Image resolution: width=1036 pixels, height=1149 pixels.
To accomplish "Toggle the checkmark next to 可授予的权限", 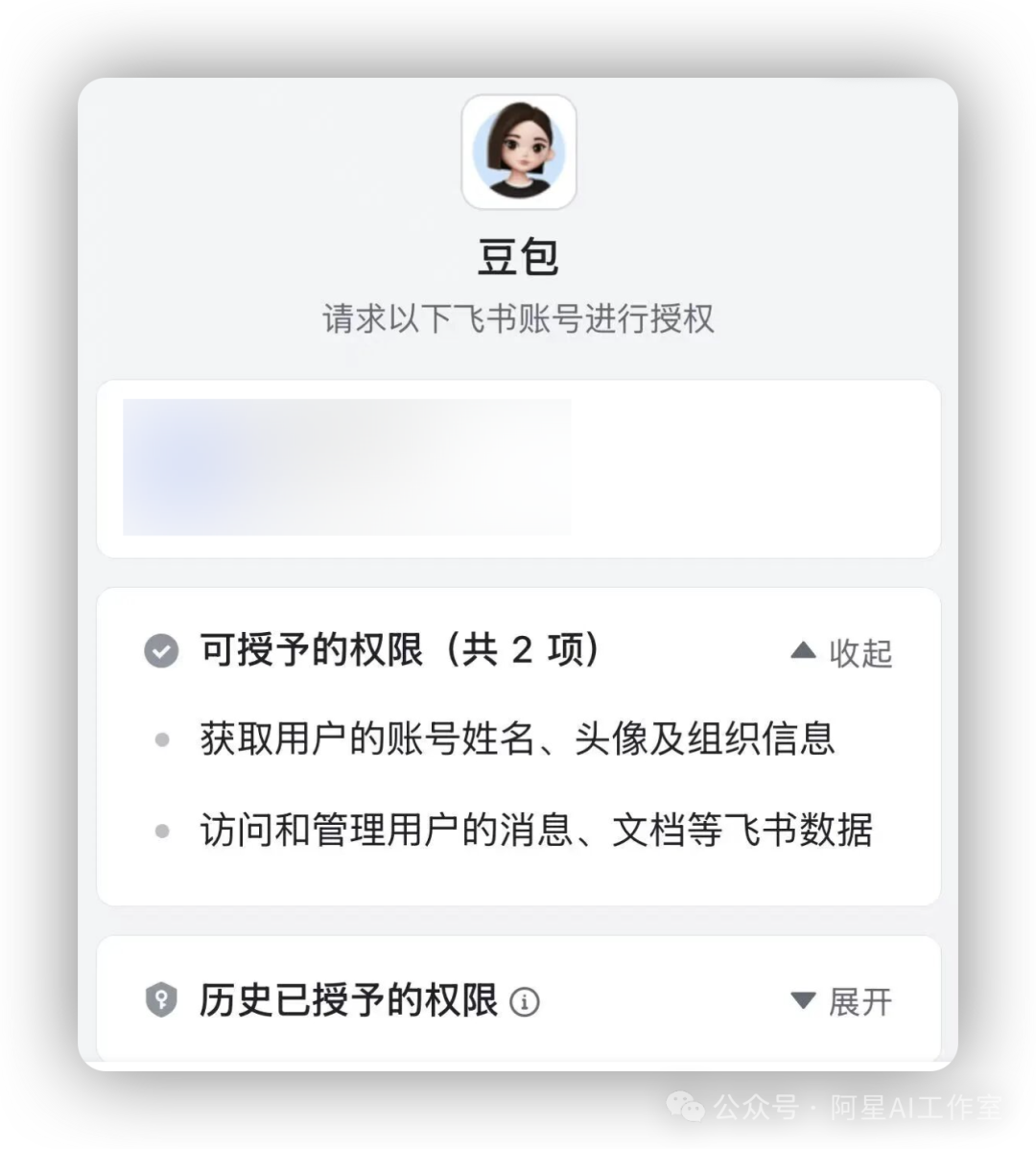I will (161, 650).
